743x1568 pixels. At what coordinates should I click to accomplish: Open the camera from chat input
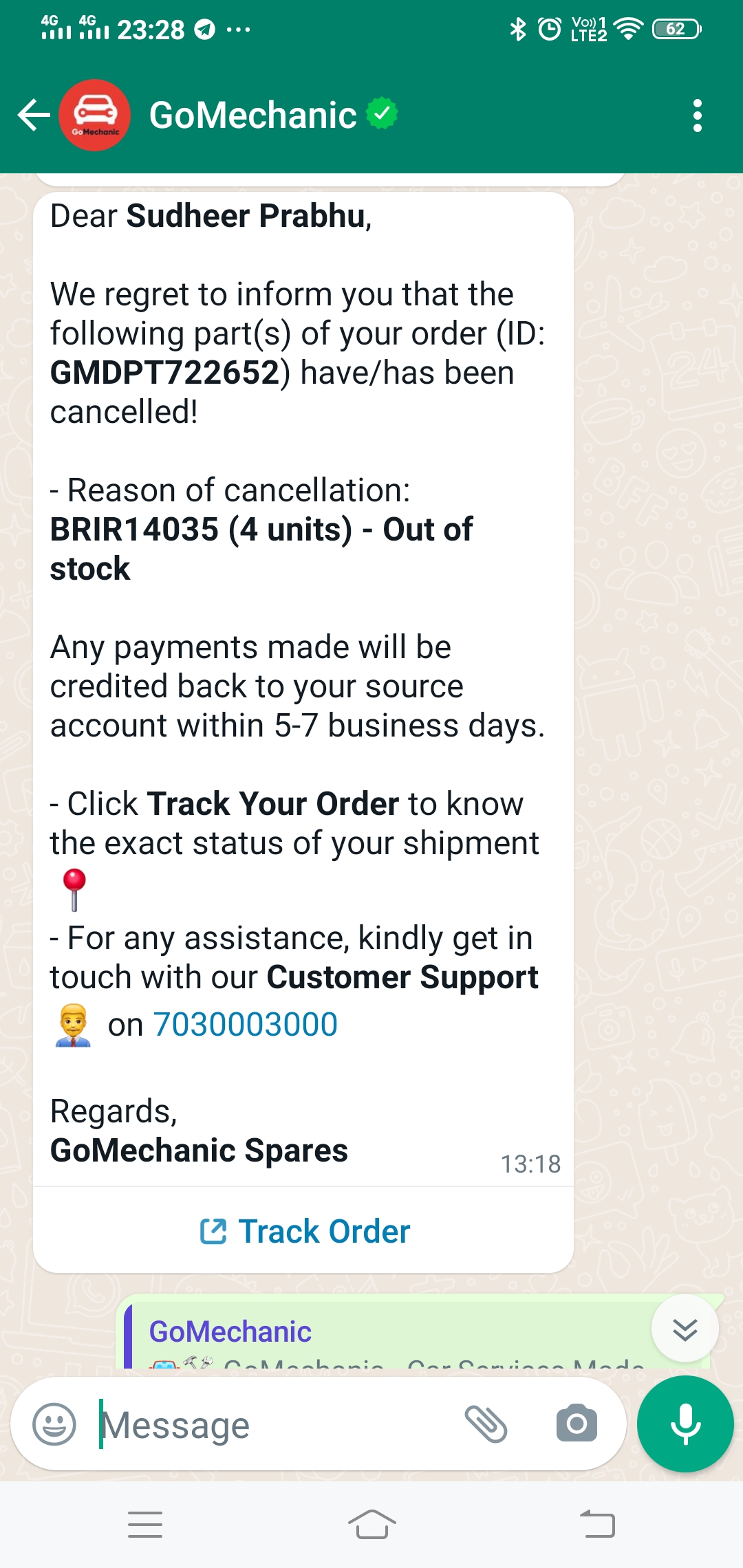point(577,1424)
